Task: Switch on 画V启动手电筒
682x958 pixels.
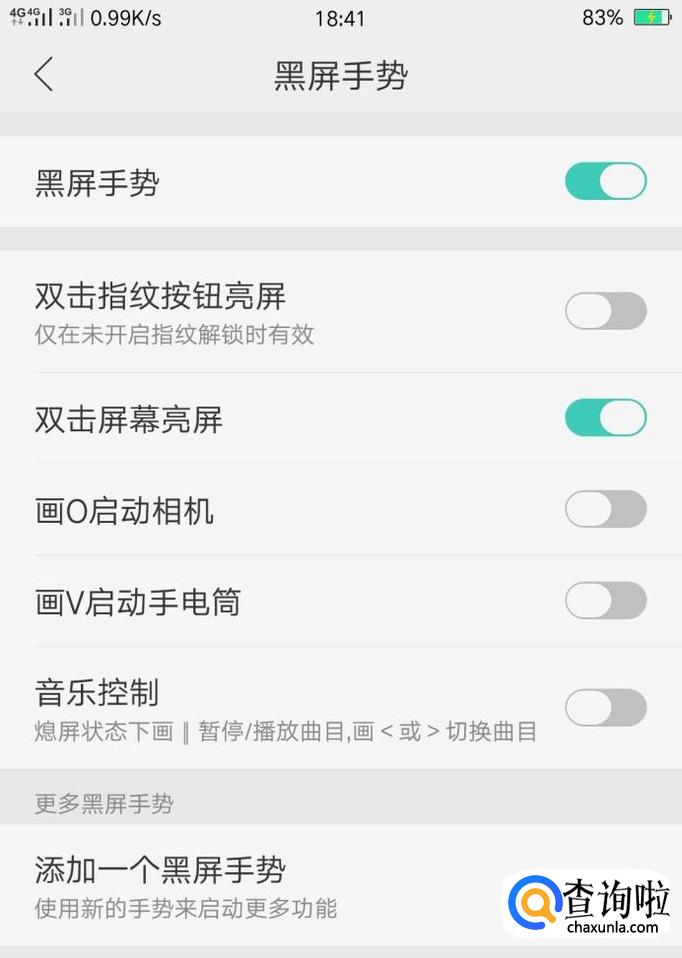Action: click(605, 601)
